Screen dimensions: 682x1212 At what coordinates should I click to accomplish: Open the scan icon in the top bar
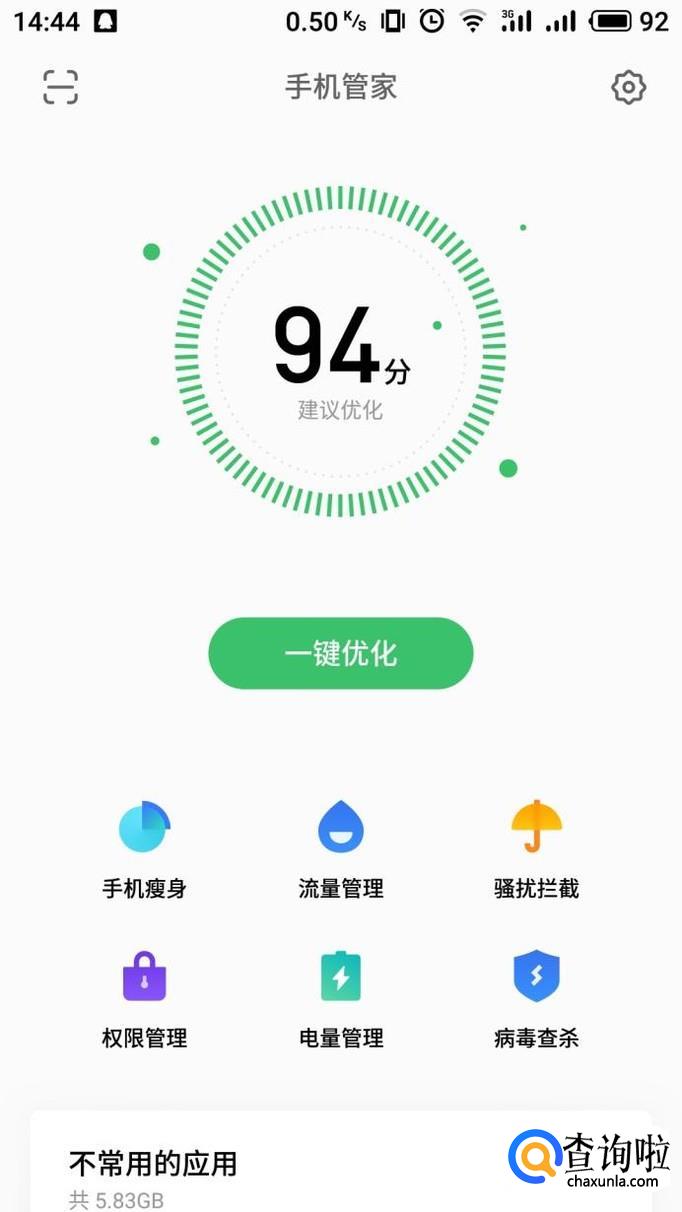pos(60,88)
